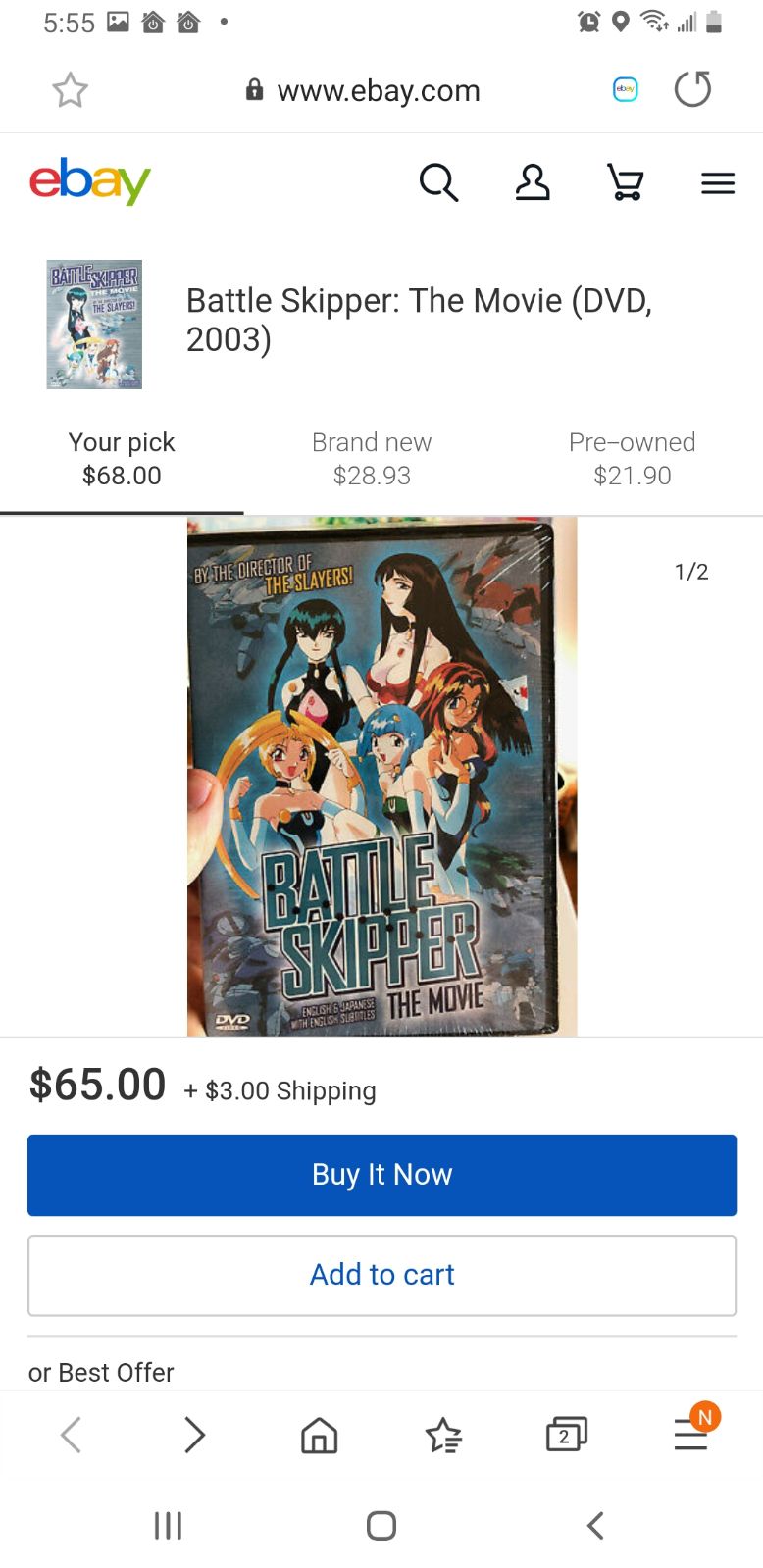Open eBay search

click(438, 182)
